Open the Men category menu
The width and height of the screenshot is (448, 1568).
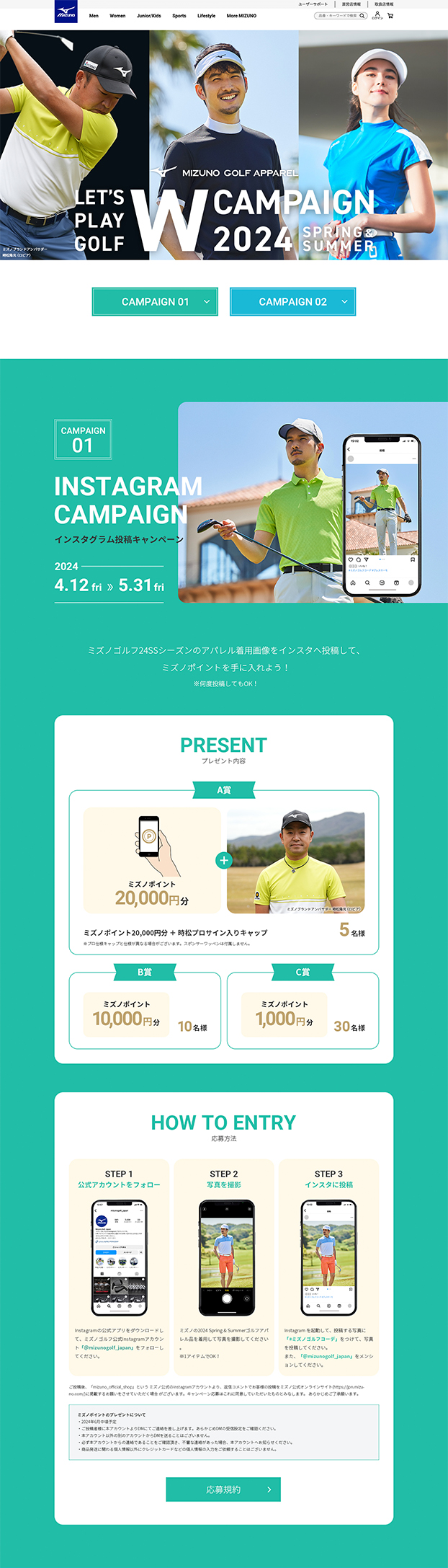[94, 16]
